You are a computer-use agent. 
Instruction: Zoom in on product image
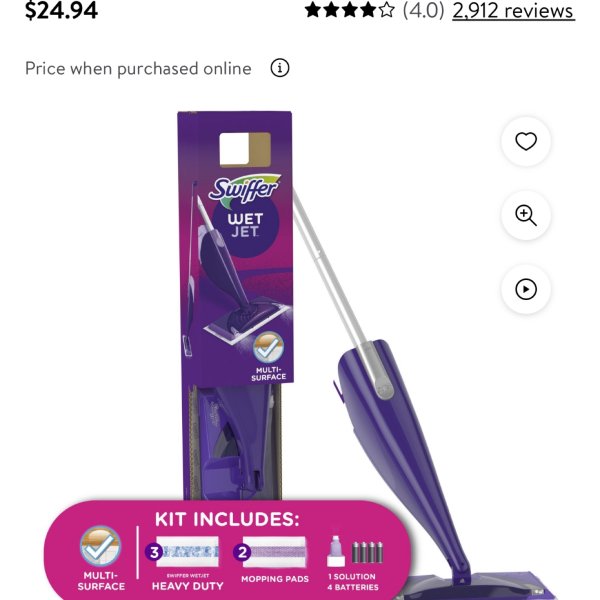pyautogui.click(x=526, y=215)
